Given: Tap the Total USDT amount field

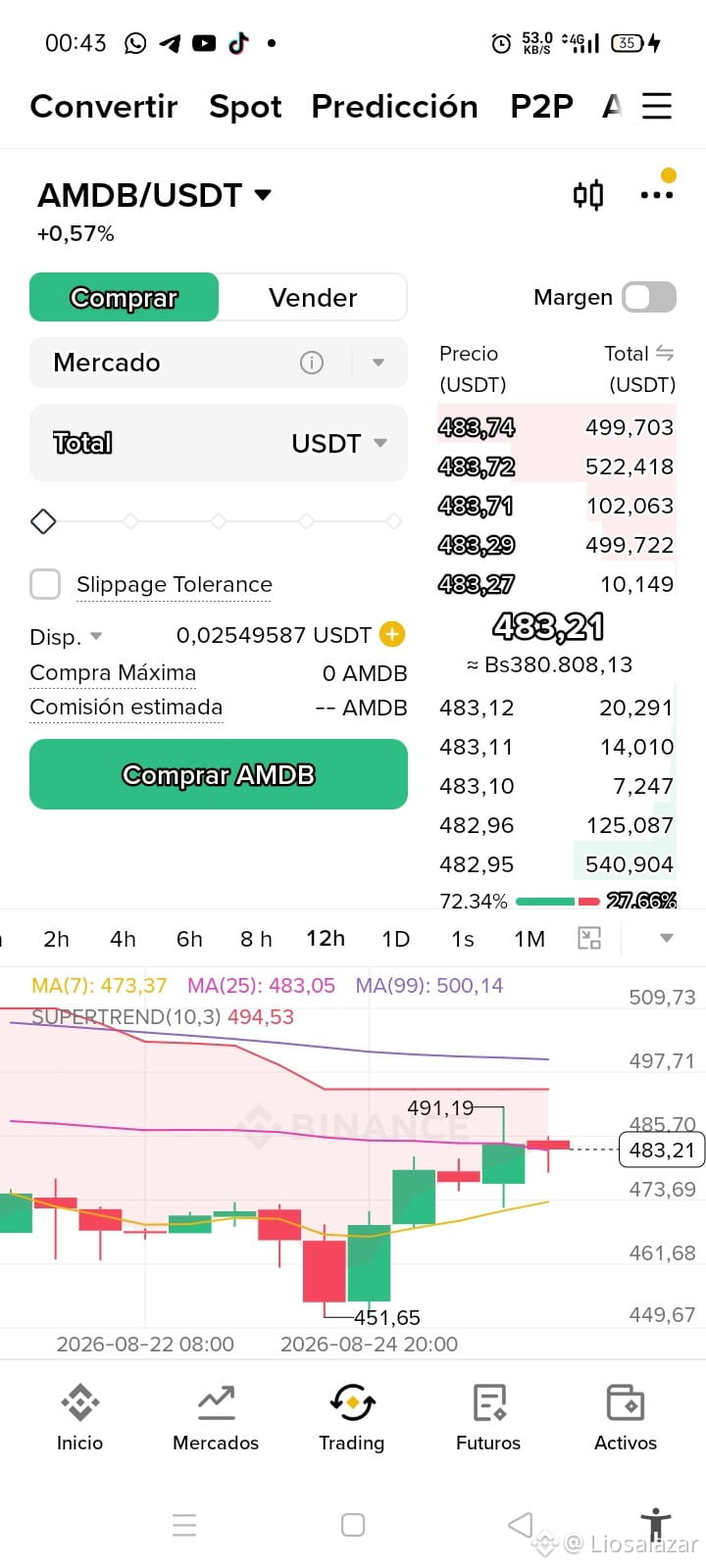Looking at the screenshot, I should click(x=219, y=443).
